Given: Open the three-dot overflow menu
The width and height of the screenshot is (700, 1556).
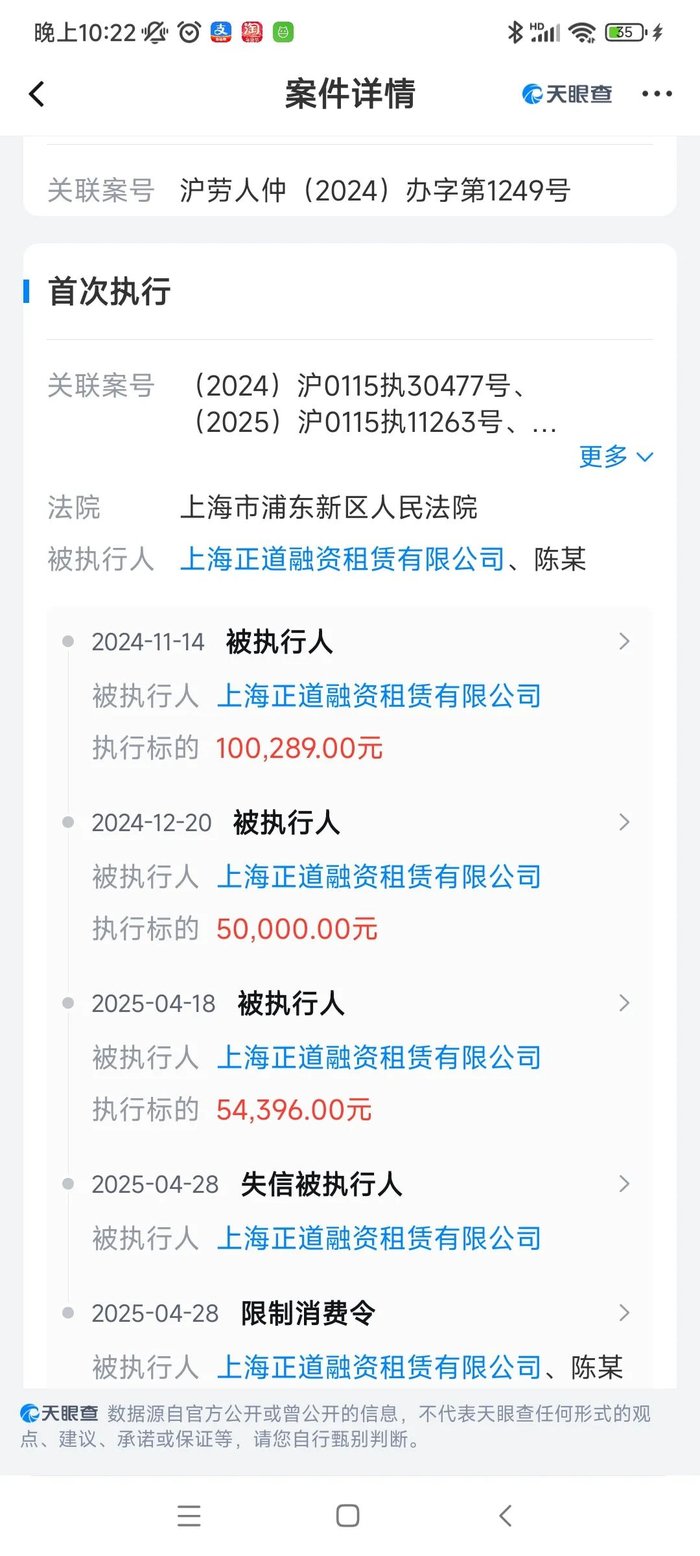Looking at the screenshot, I should click(x=657, y=94).
